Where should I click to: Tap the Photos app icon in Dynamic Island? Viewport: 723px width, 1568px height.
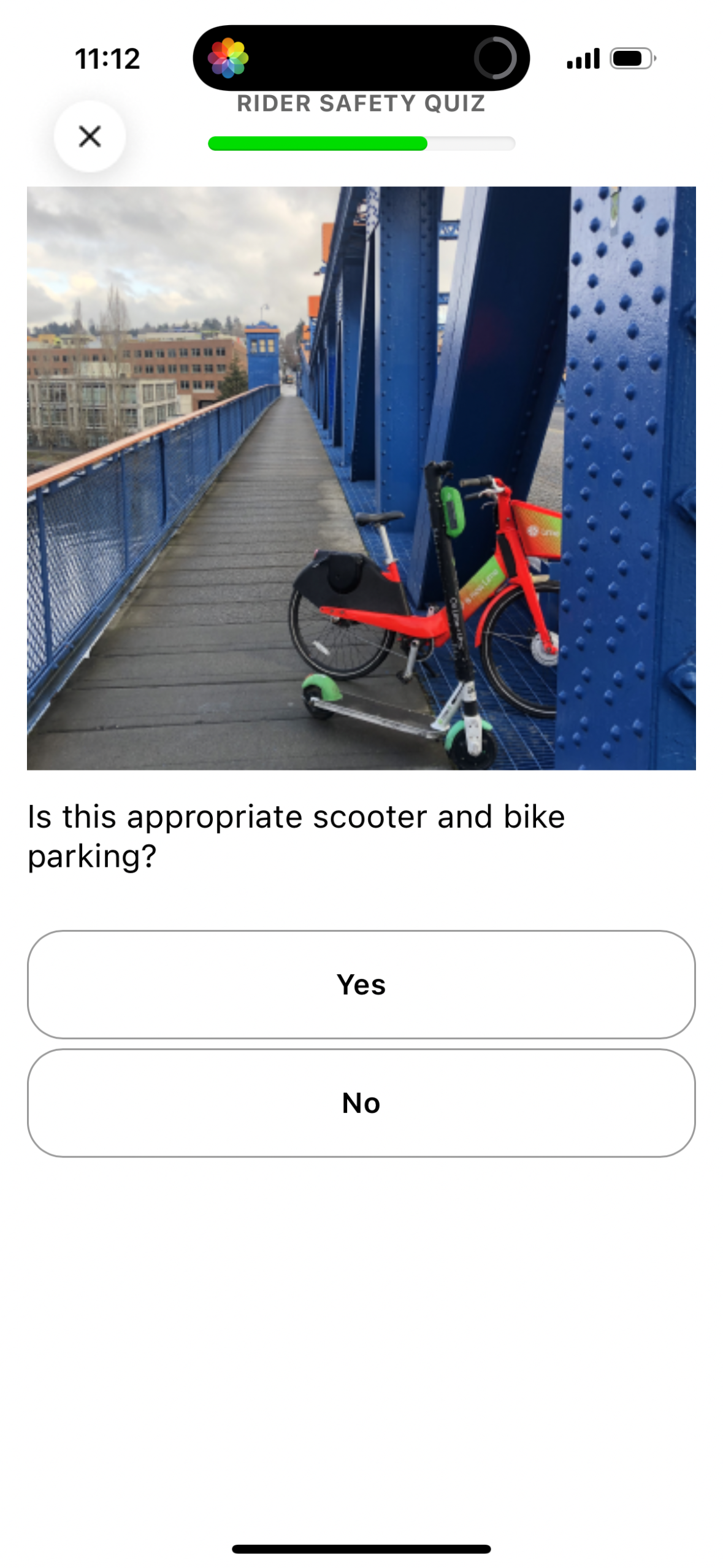(x=229, y=58)
